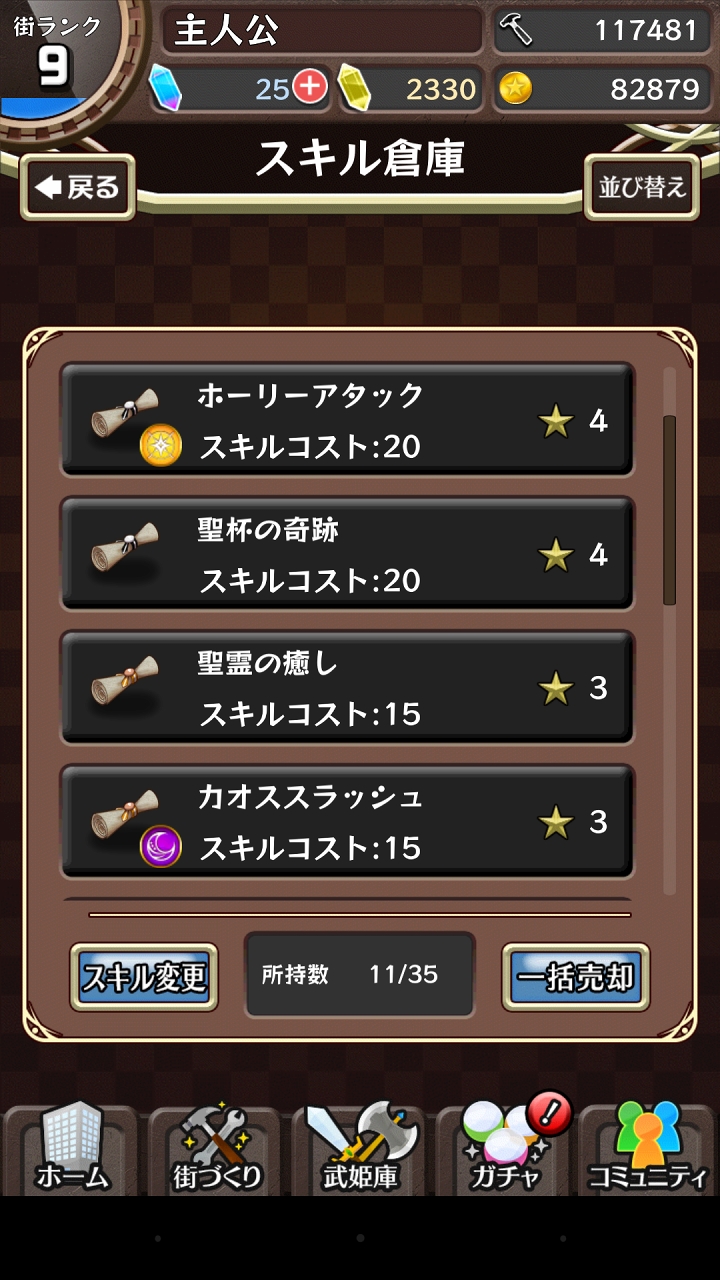Switch to the ホーム tab
Screen dimensions: 720x1280
click(72, 1146)
